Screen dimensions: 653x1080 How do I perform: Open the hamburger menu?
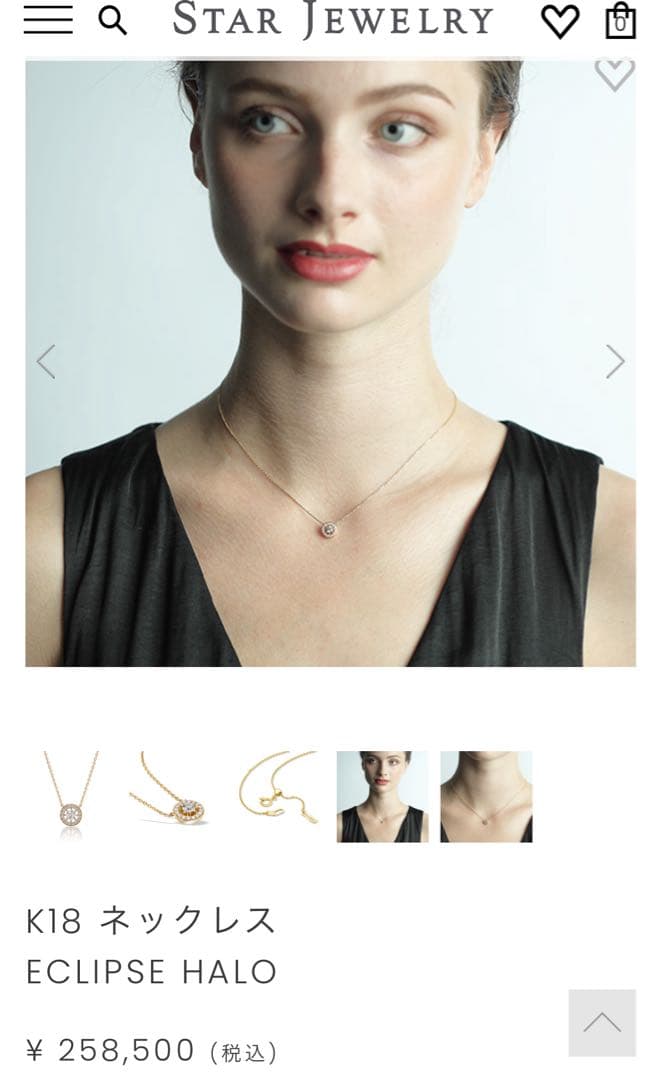48,20
